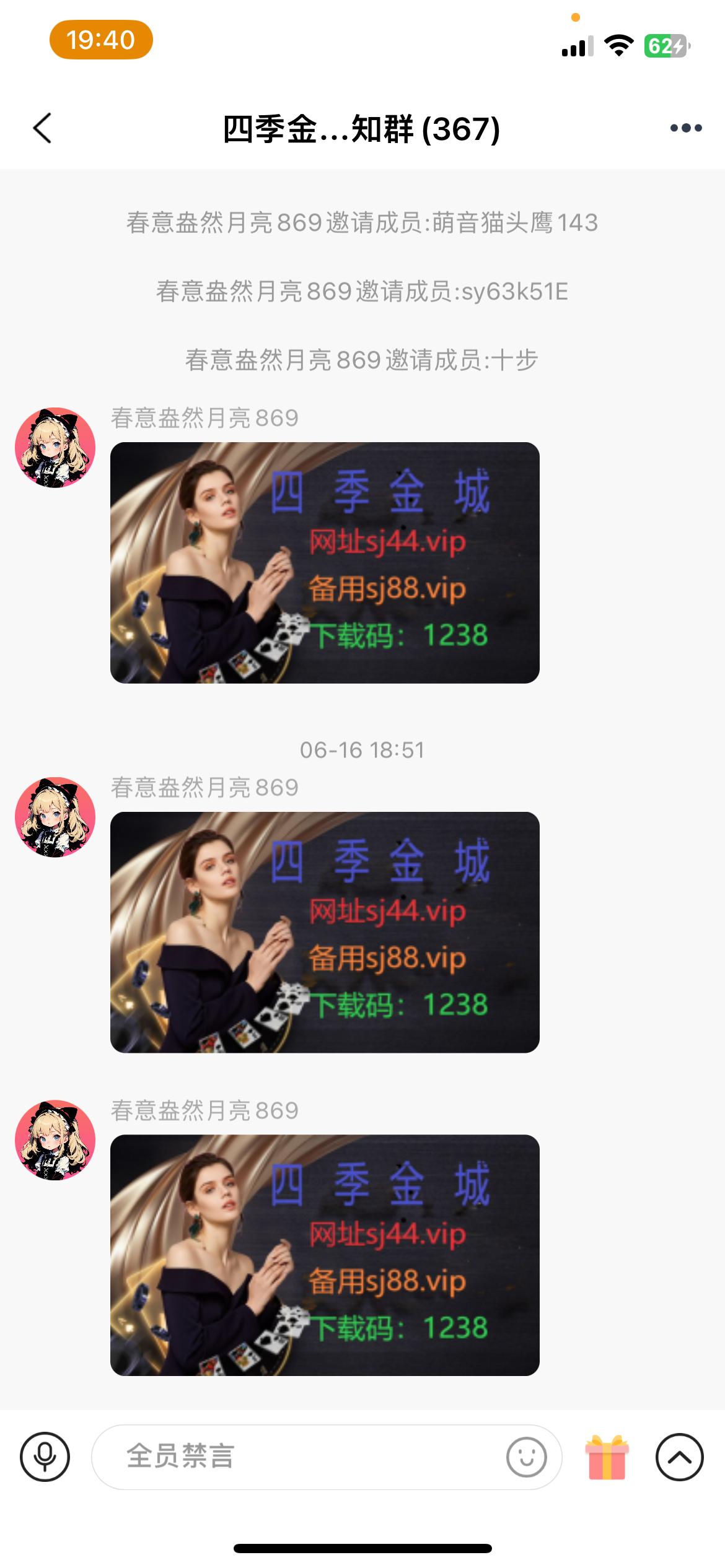View sender avatar beside the message after 06-16 18:51

[x=55, y=817]
